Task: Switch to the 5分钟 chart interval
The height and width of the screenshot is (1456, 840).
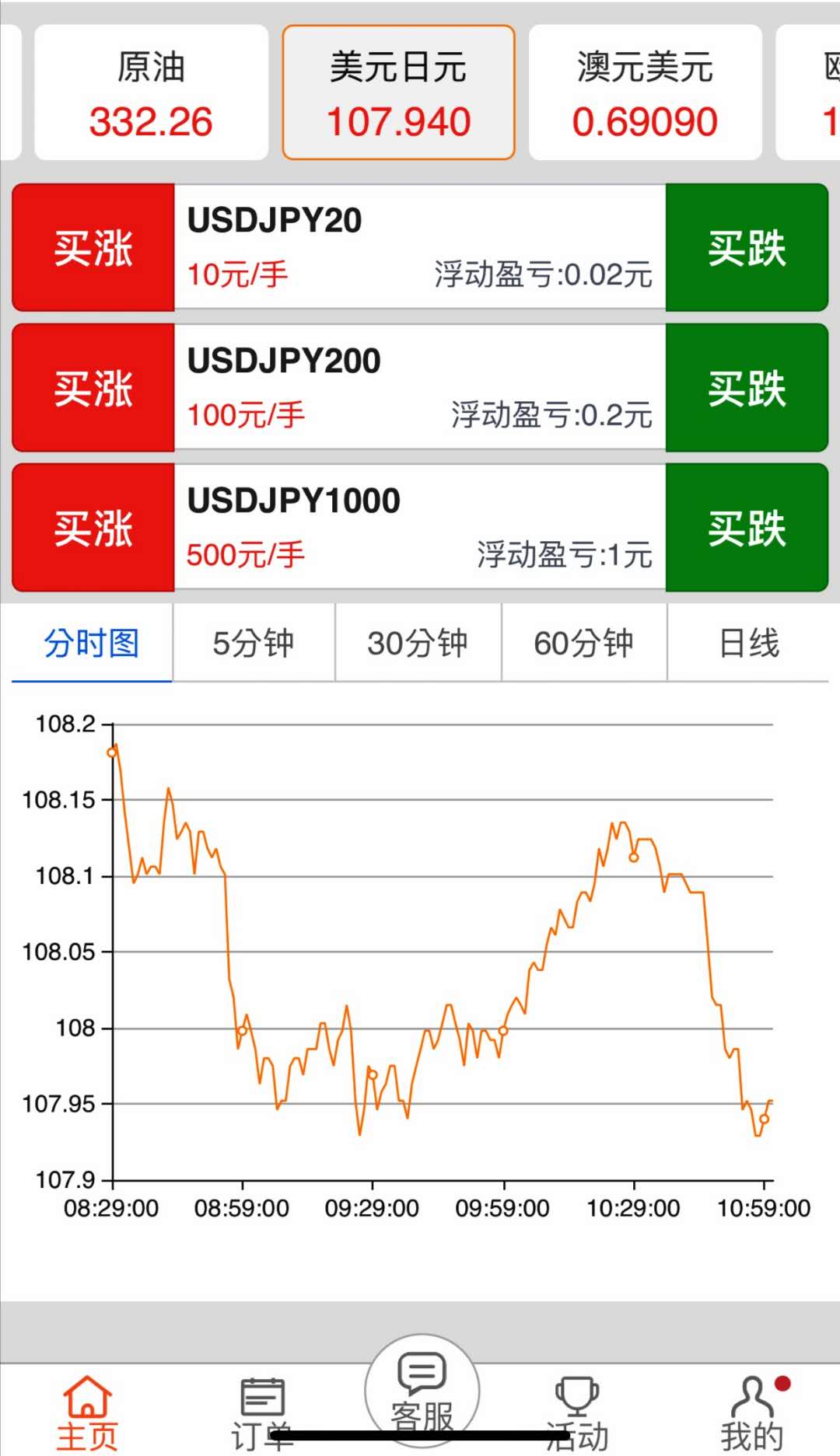Action: (252, 644)
